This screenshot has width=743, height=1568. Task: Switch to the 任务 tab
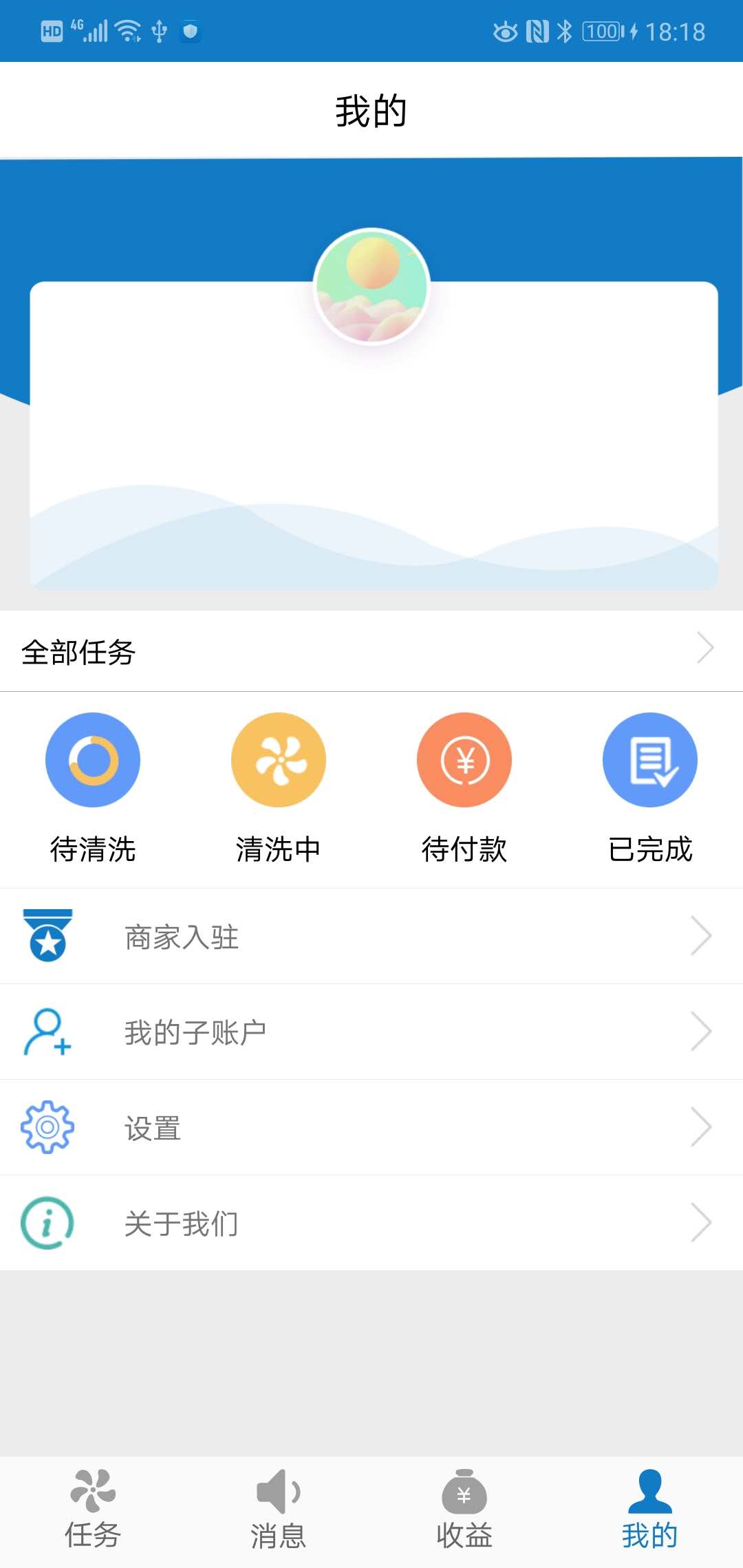click(x=93, y=1510)
